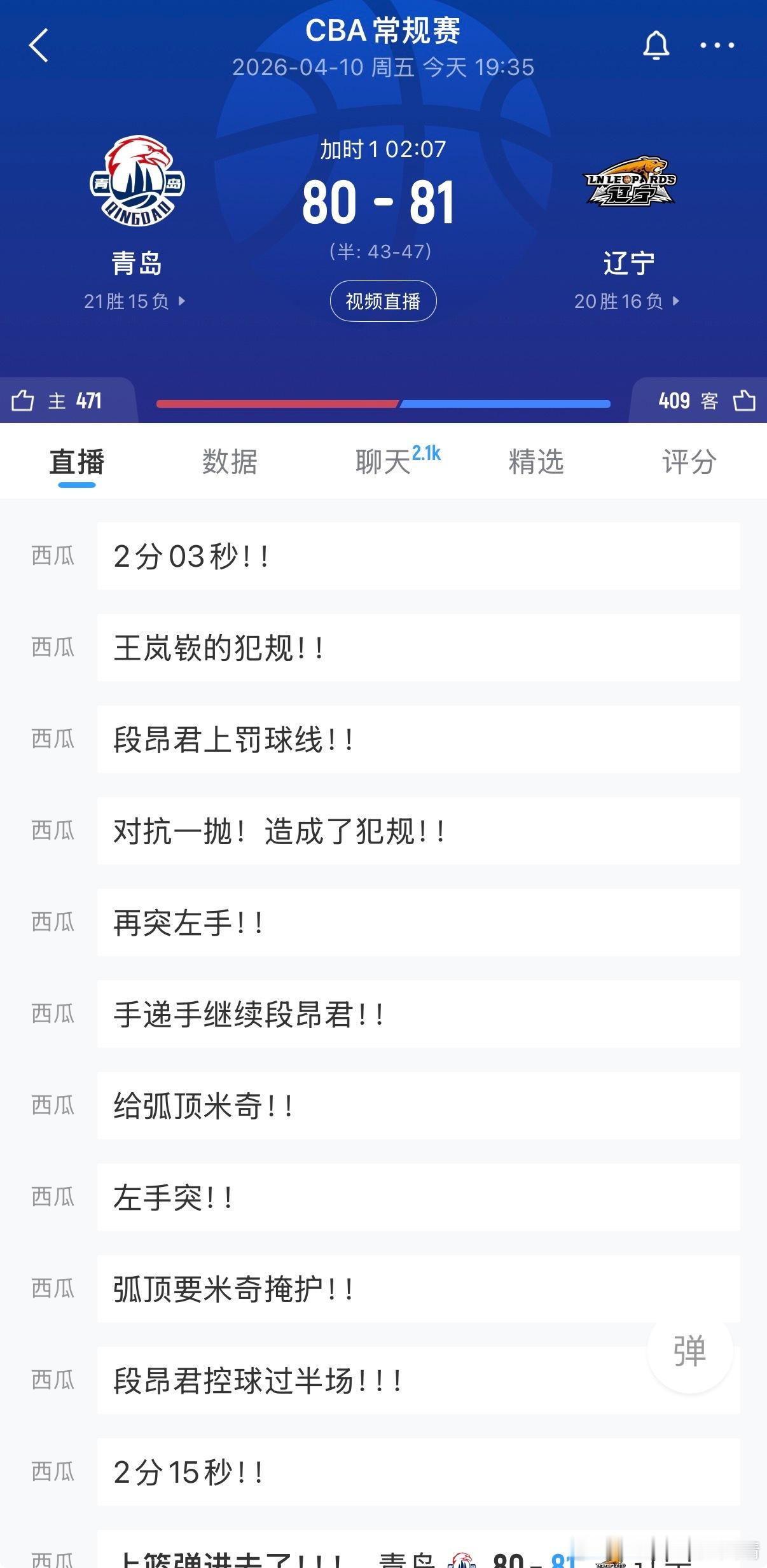Tap the home thumbs-up icon next to 主 471
The width and height of the screenshot is (767, 1568).
click(23, 401)
